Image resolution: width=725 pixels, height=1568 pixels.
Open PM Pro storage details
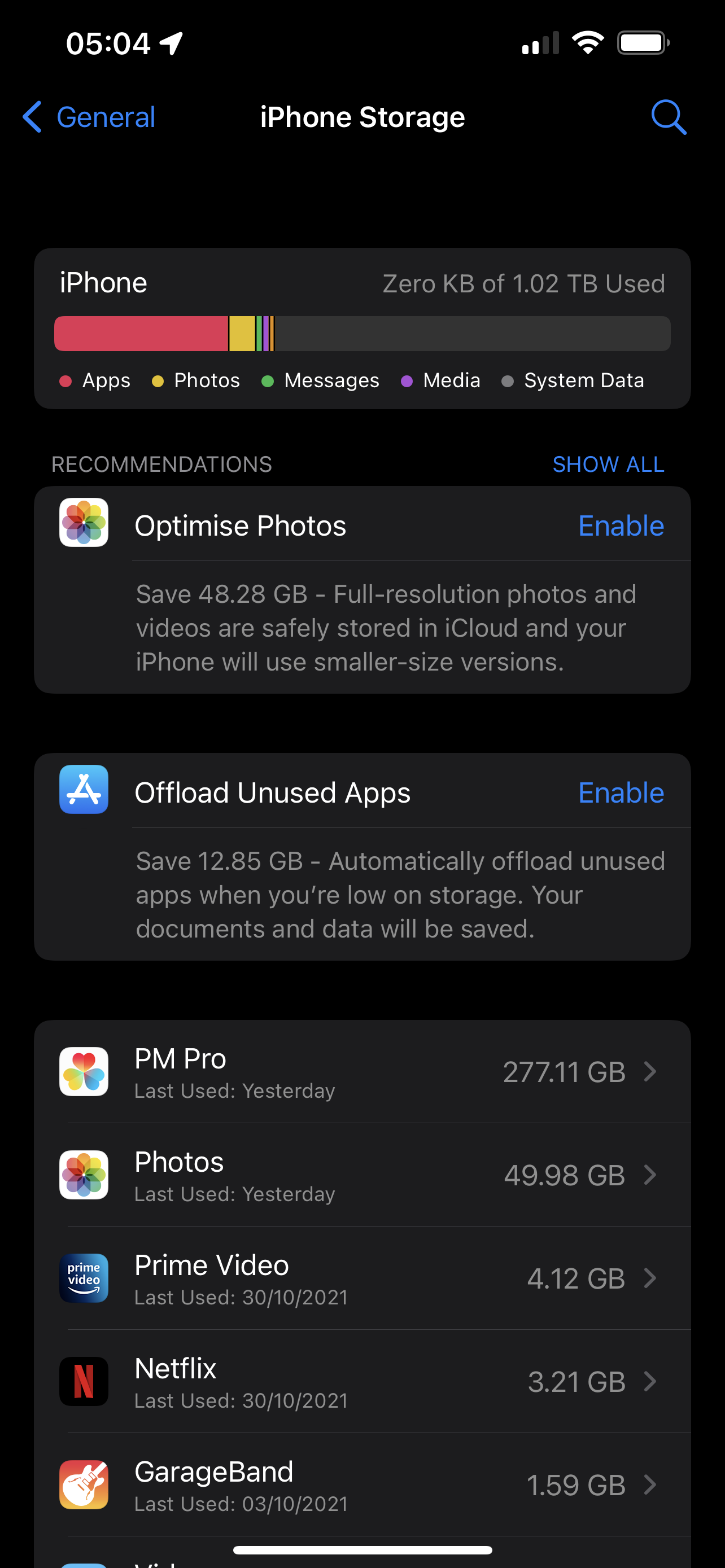point(362,1072)
